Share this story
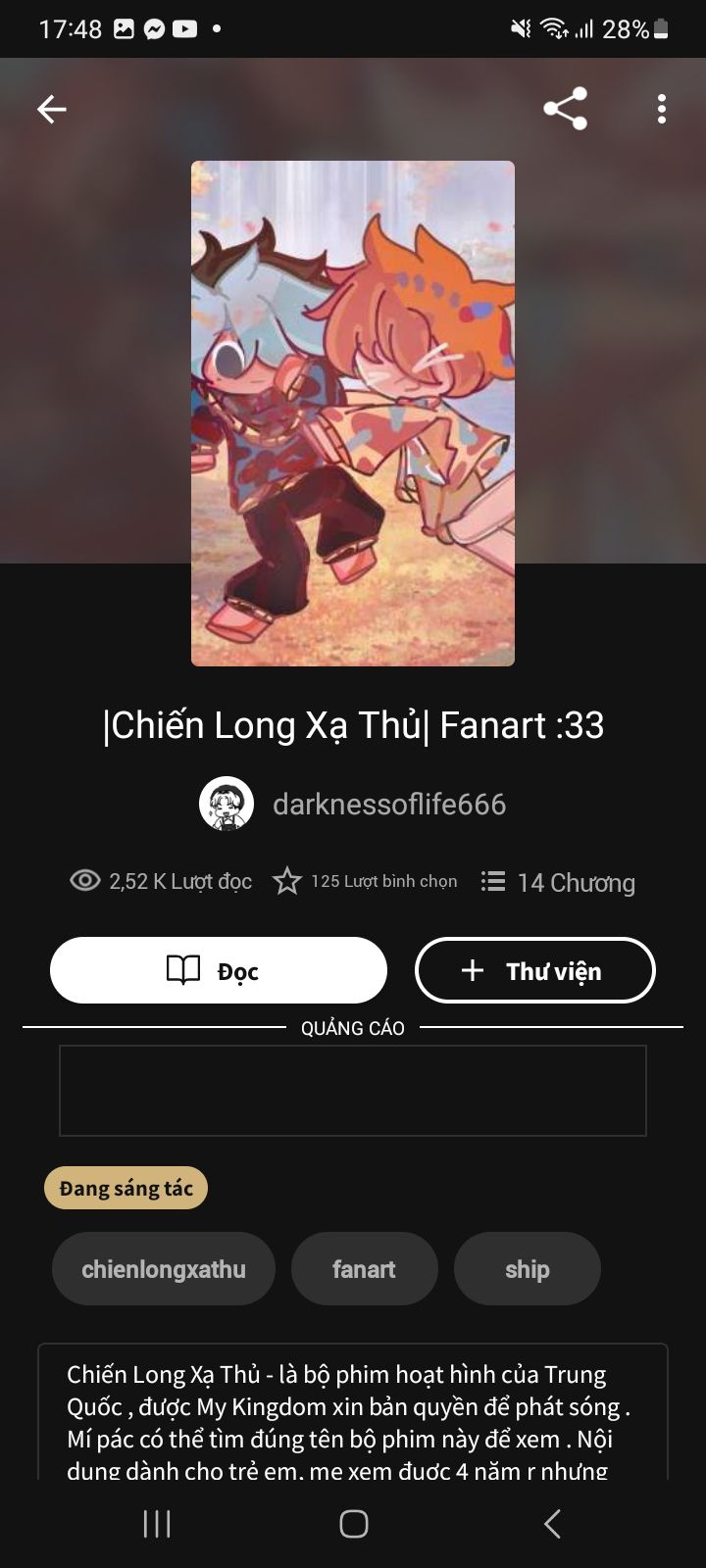Screen dimensions: 706x1568 click(x=566, y=109)
